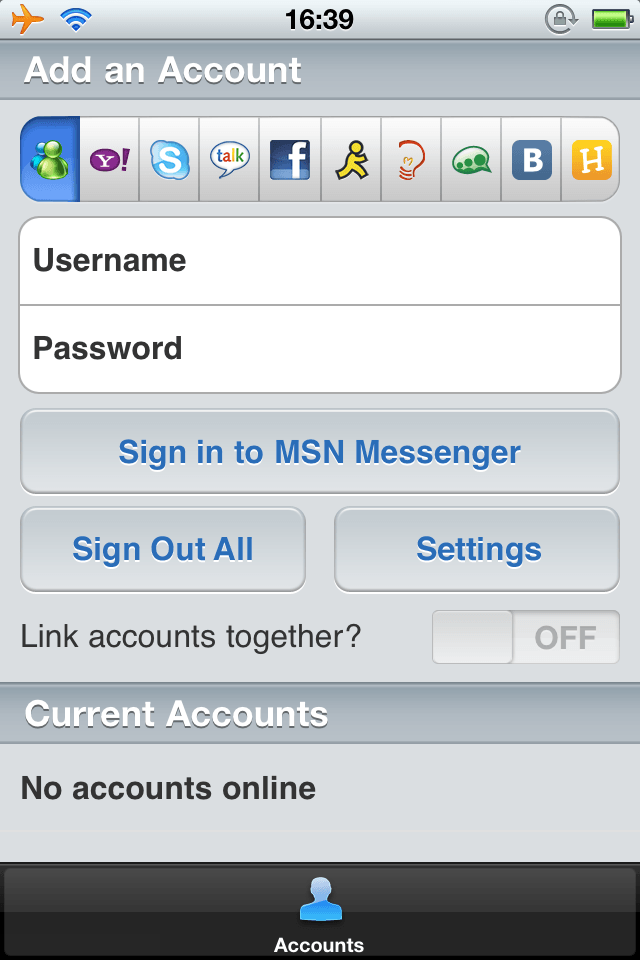Image resolution: width=640 pixels, height=960 pixels.
Task: Pick the Jabber lightbulb service icon
Action: coord(411,160)
